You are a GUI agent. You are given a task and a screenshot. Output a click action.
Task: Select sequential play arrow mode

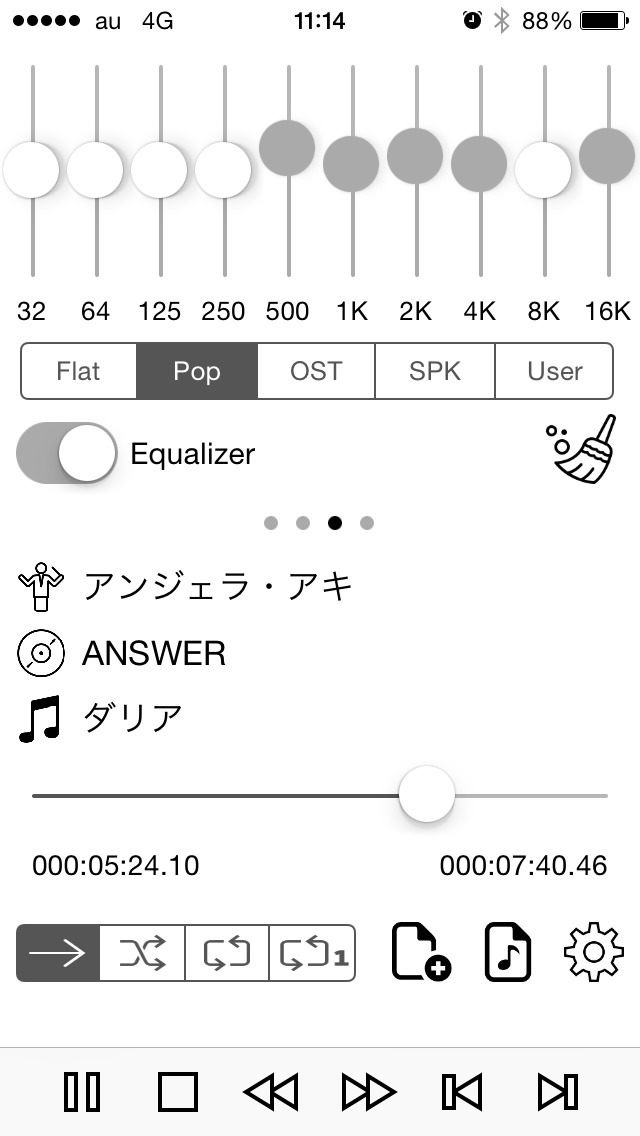click(58, 953)
